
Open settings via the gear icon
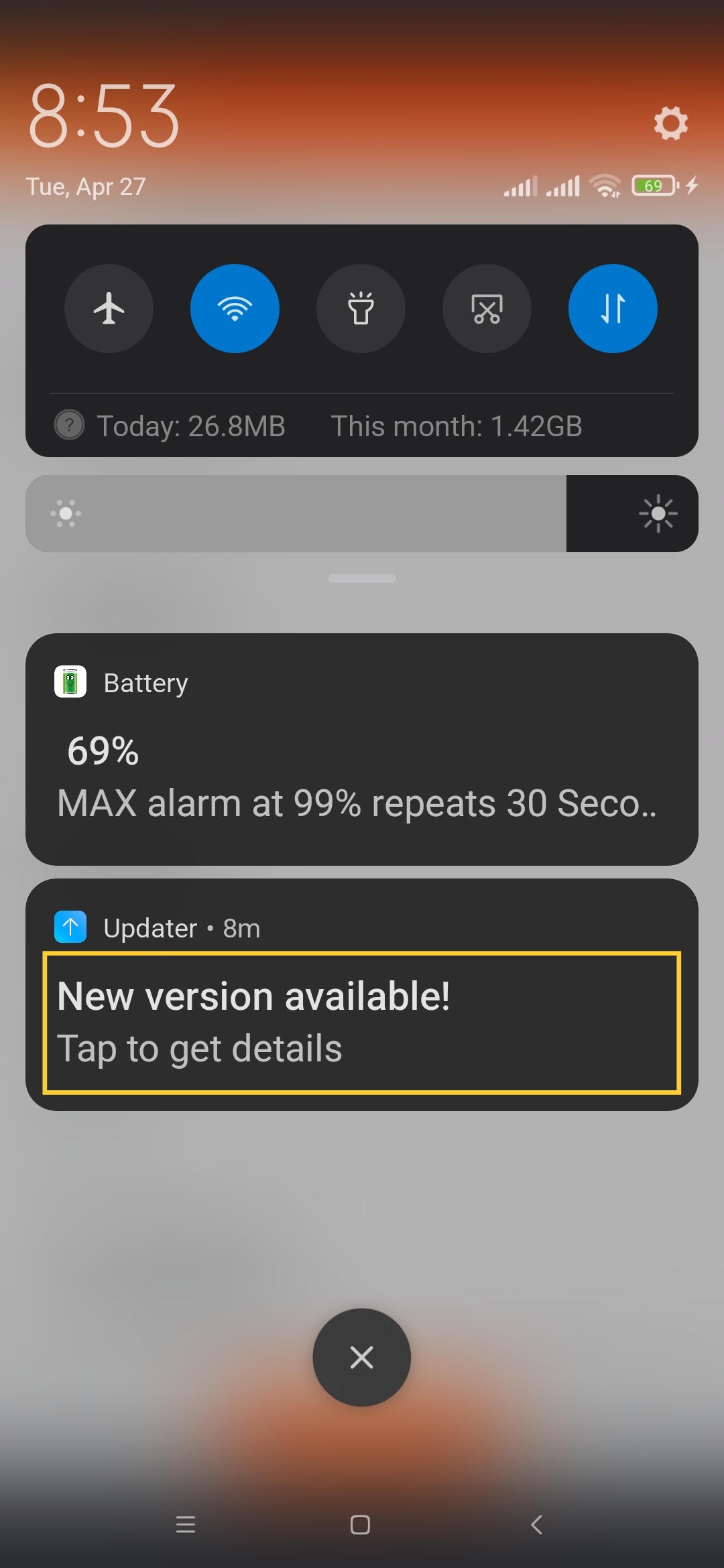670,123
